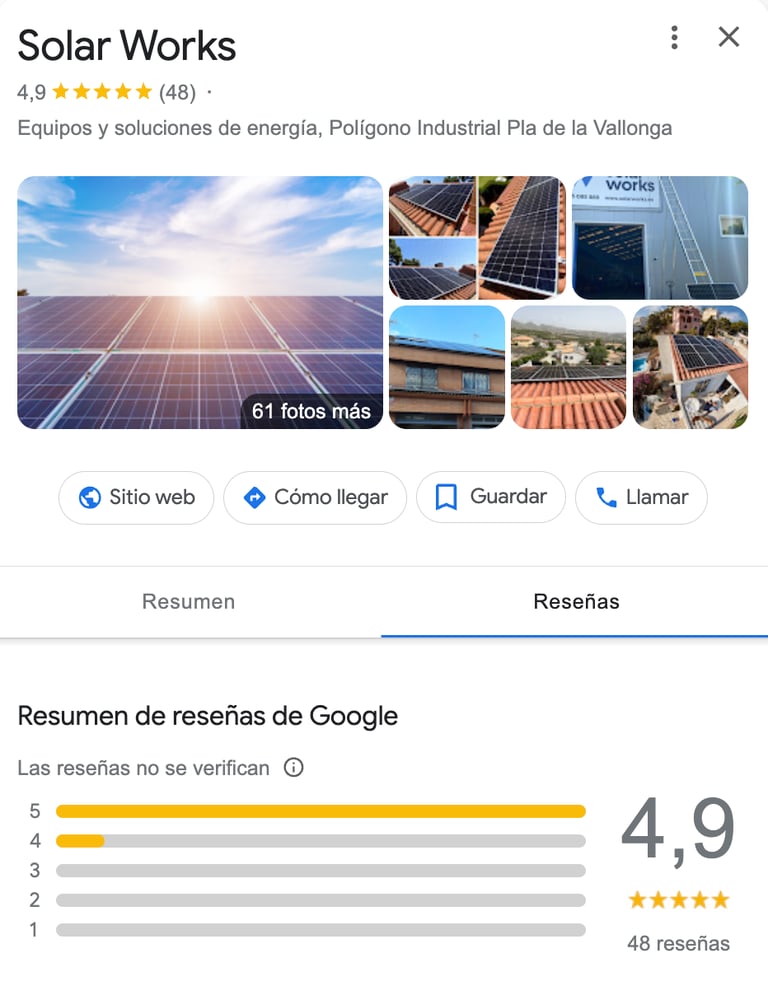View the Solar Works building photo
Viewport: 768px width, 986px height.
[x=660, y=237]
